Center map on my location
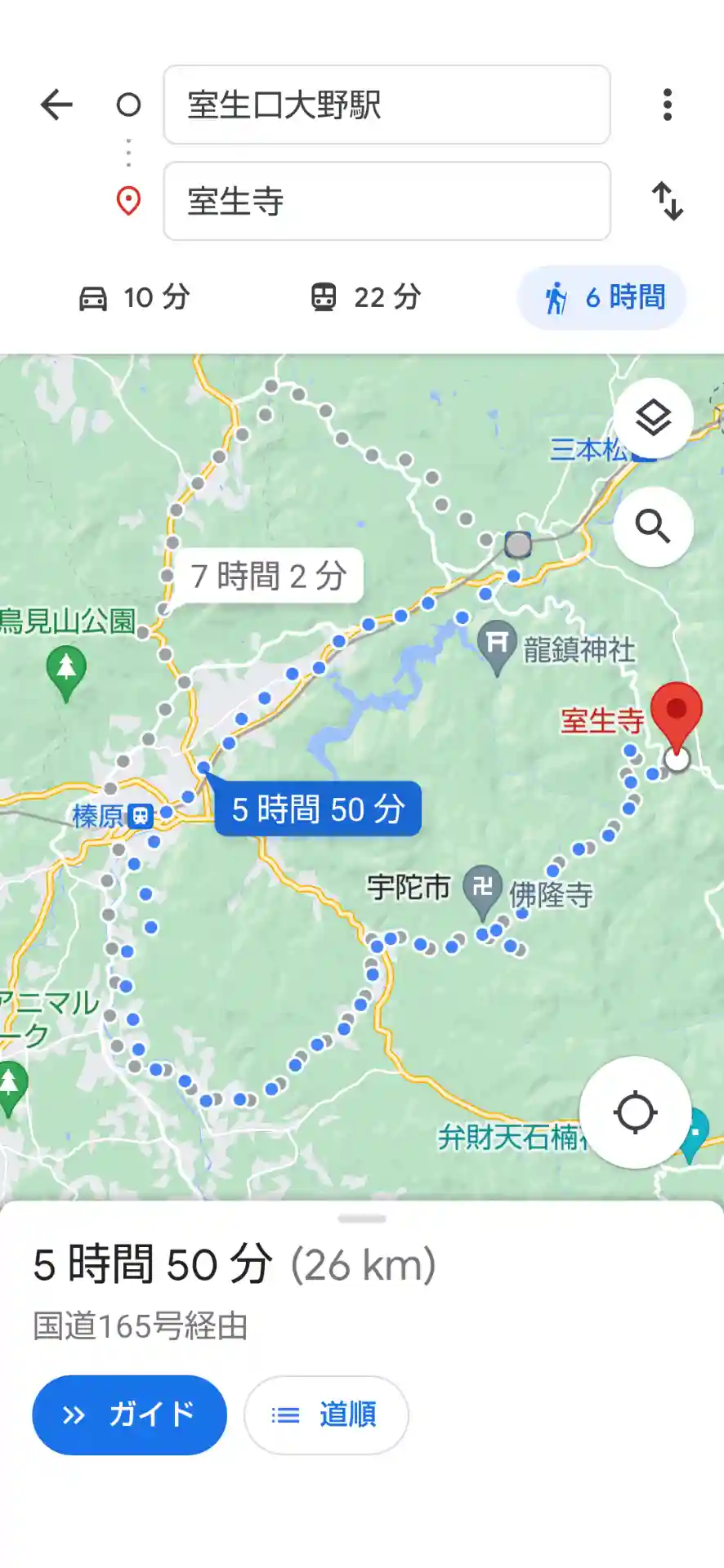Screen dimensions: 724x1568 pyautogui.click(x=635, y=1112)
